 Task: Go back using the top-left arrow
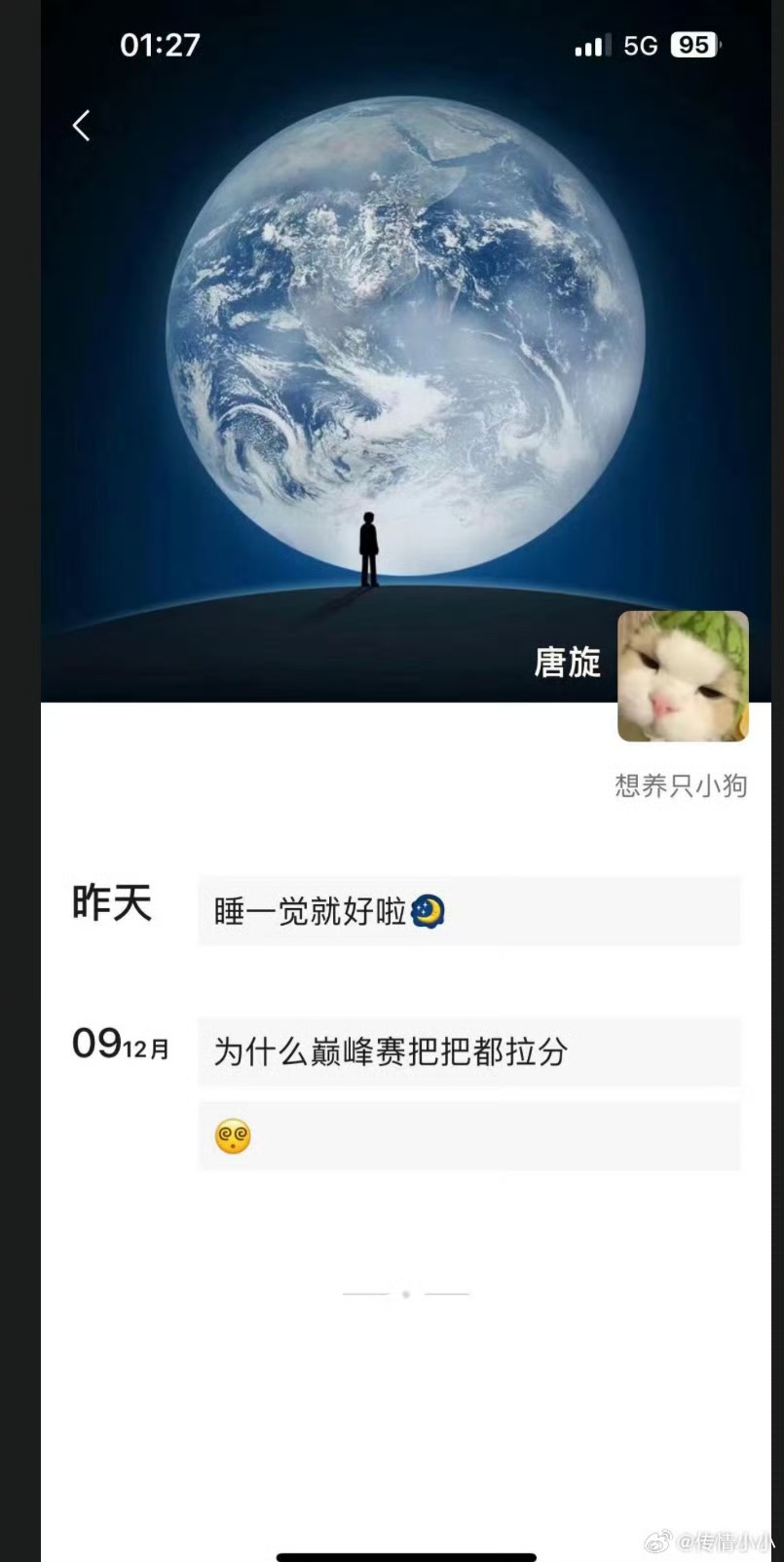82,125
